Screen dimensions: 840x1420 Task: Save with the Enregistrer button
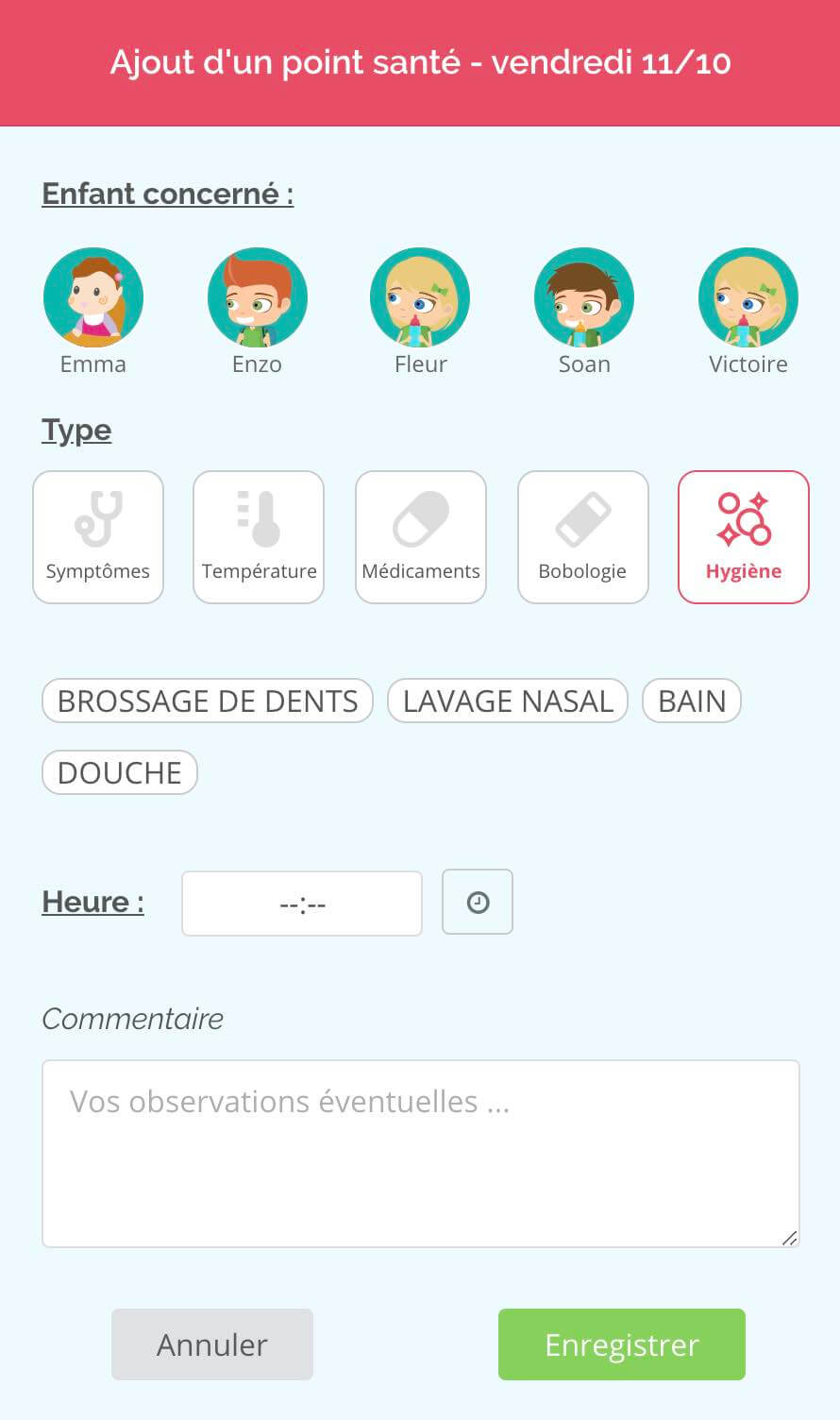click(x=622, y=1344)
